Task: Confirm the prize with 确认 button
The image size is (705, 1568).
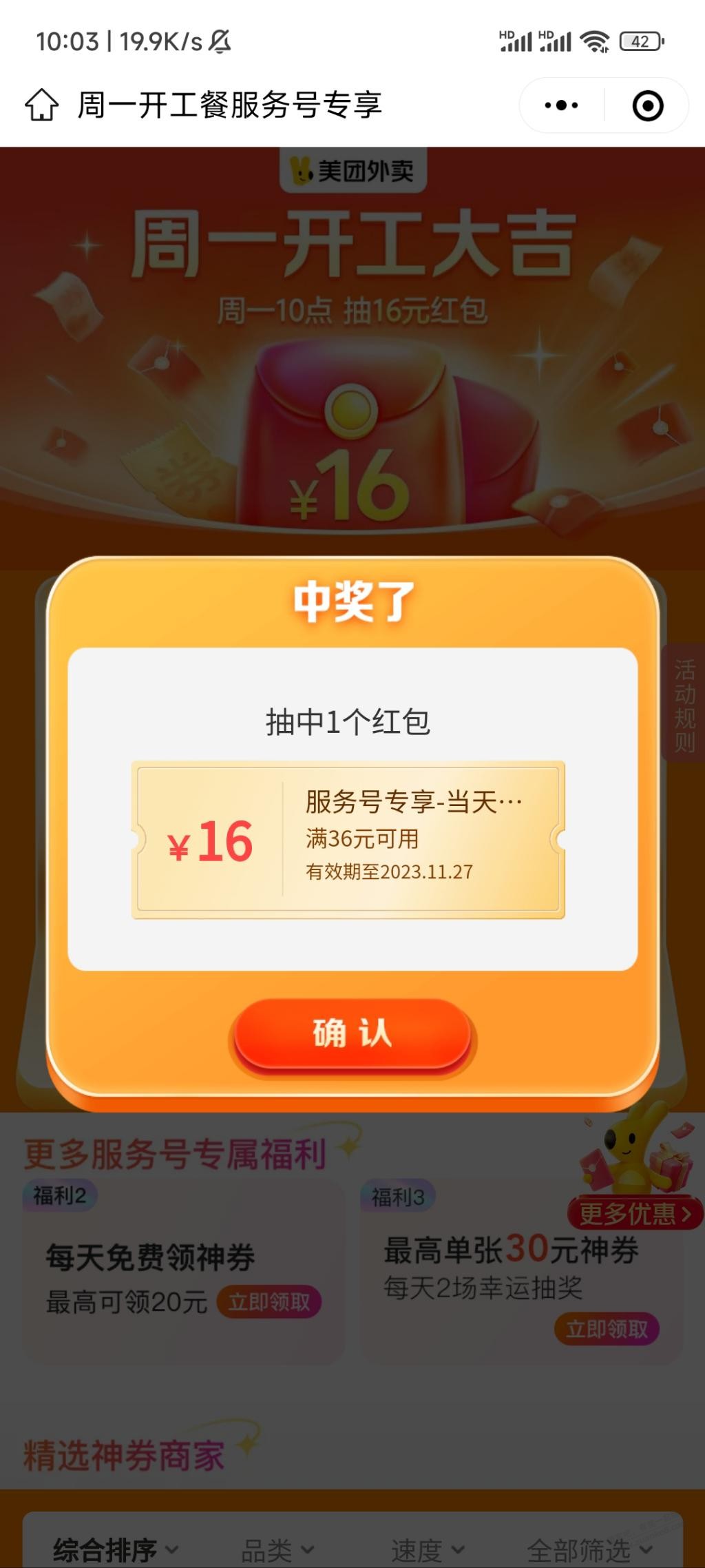Action: (352, 1034)
